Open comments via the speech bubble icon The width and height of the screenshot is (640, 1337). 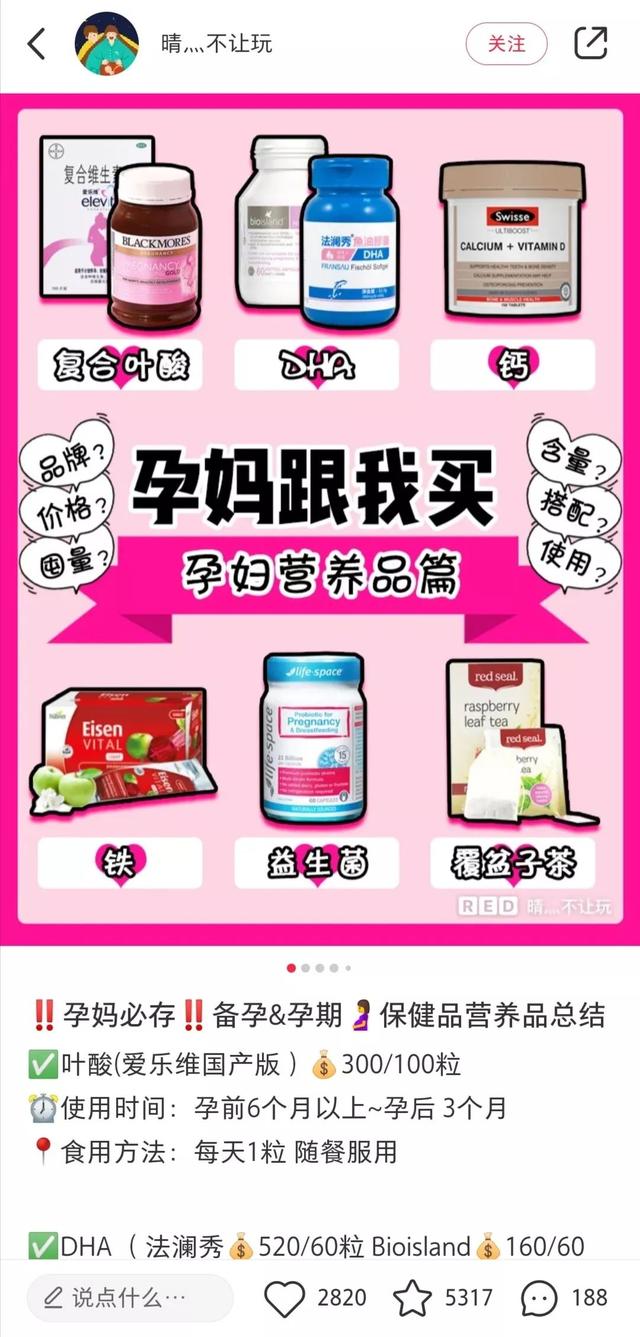coord(539,1298)
